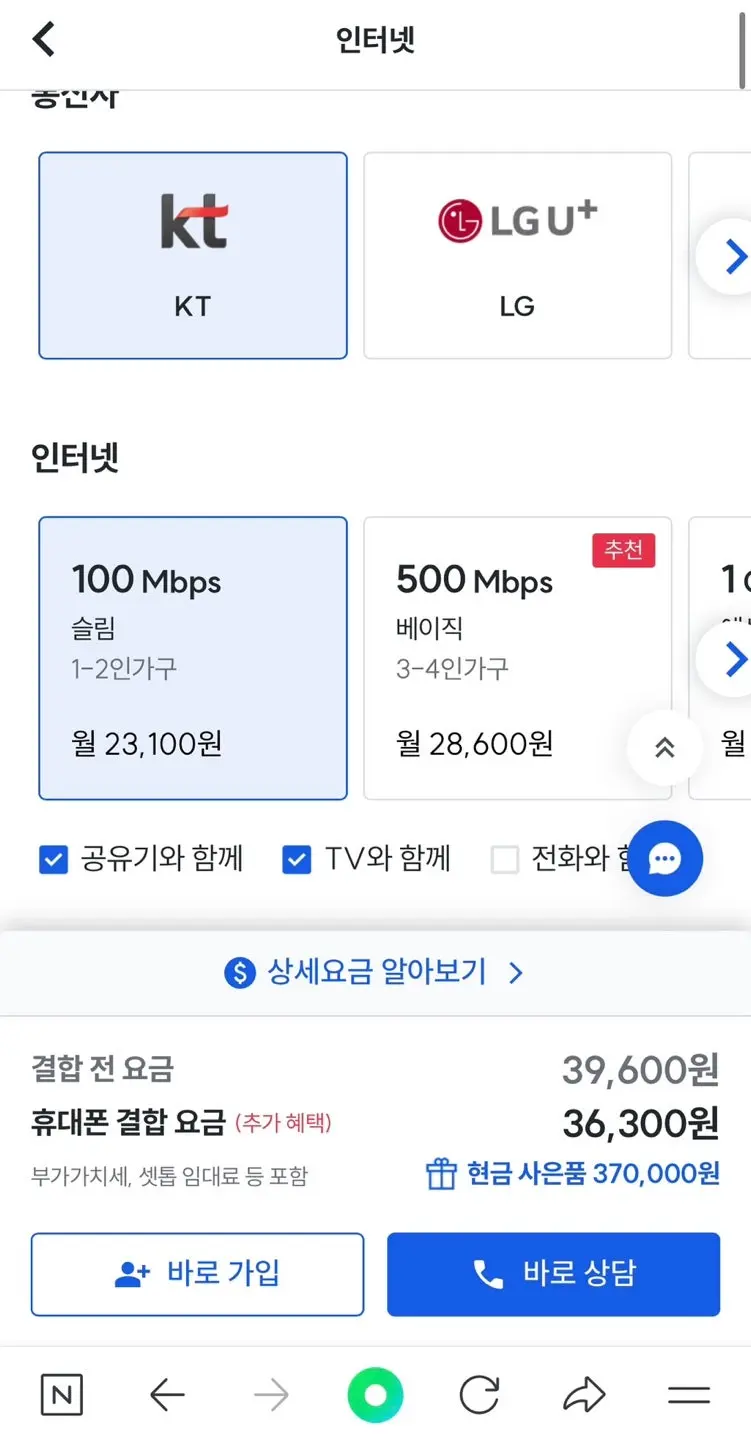Open 상세요금 알아보기 details
The width and height of the screenshot is (751, 1440).
pos(375,972)
